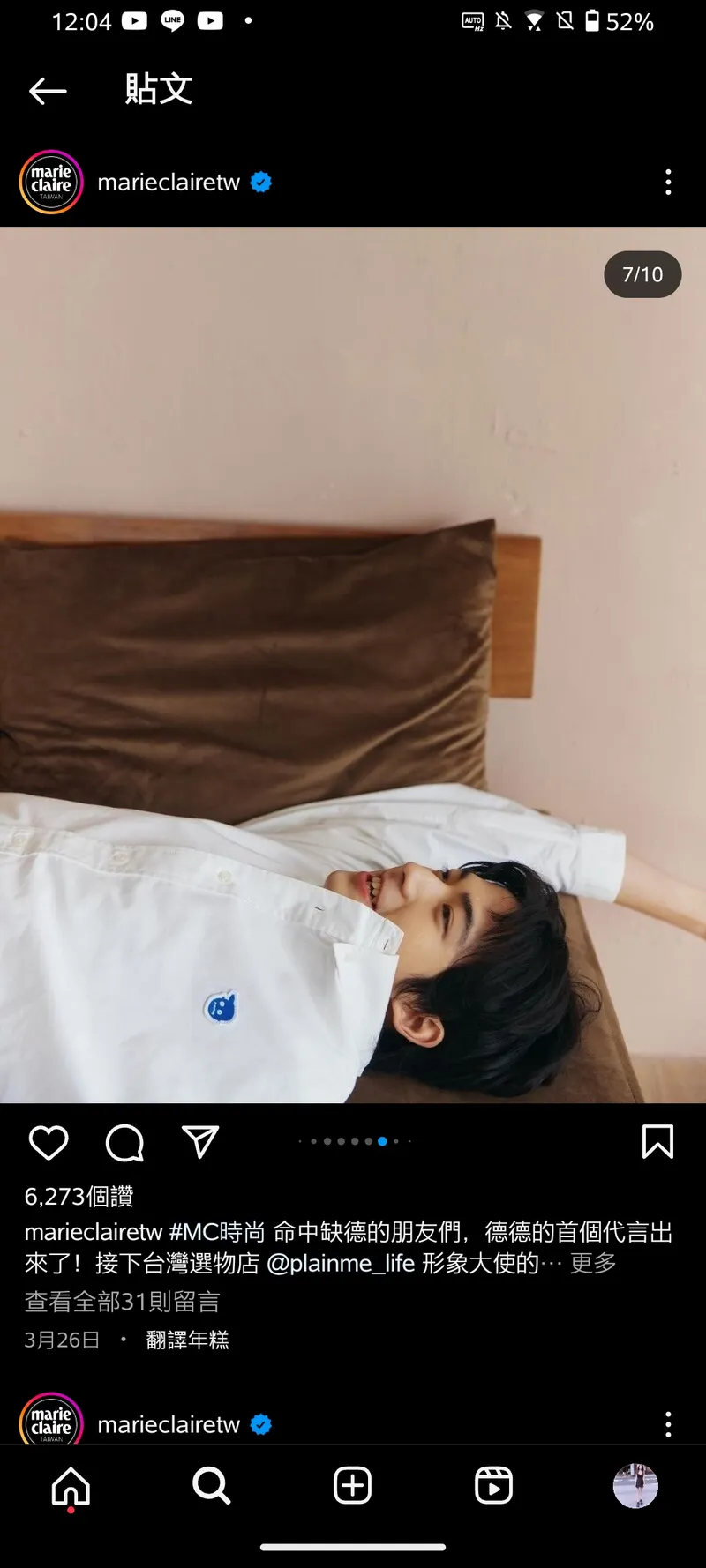706x1568 pixels.
Task: Create a new post with plus icon
Action: tap(353, 1486)
